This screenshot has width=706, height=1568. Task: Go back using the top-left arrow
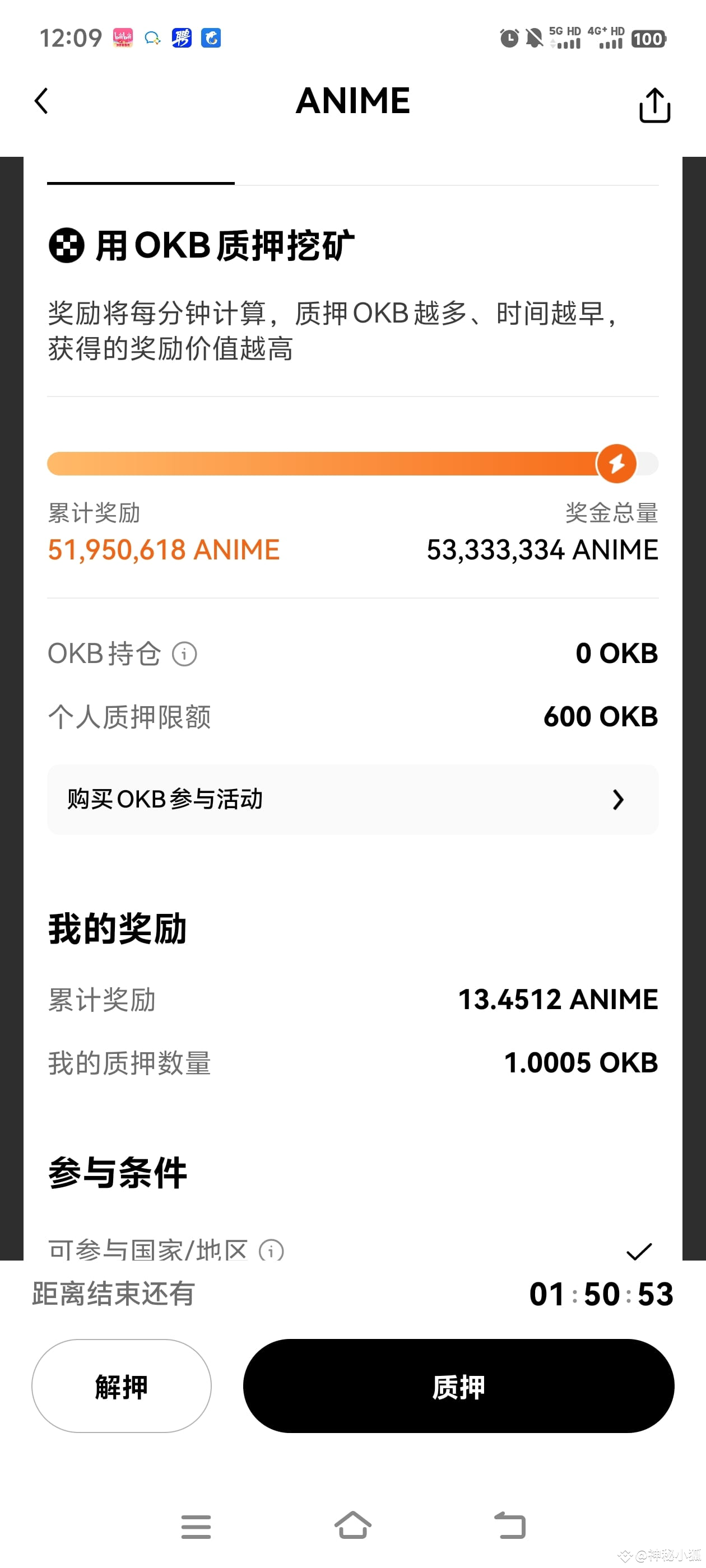click(x=41, y=101)
